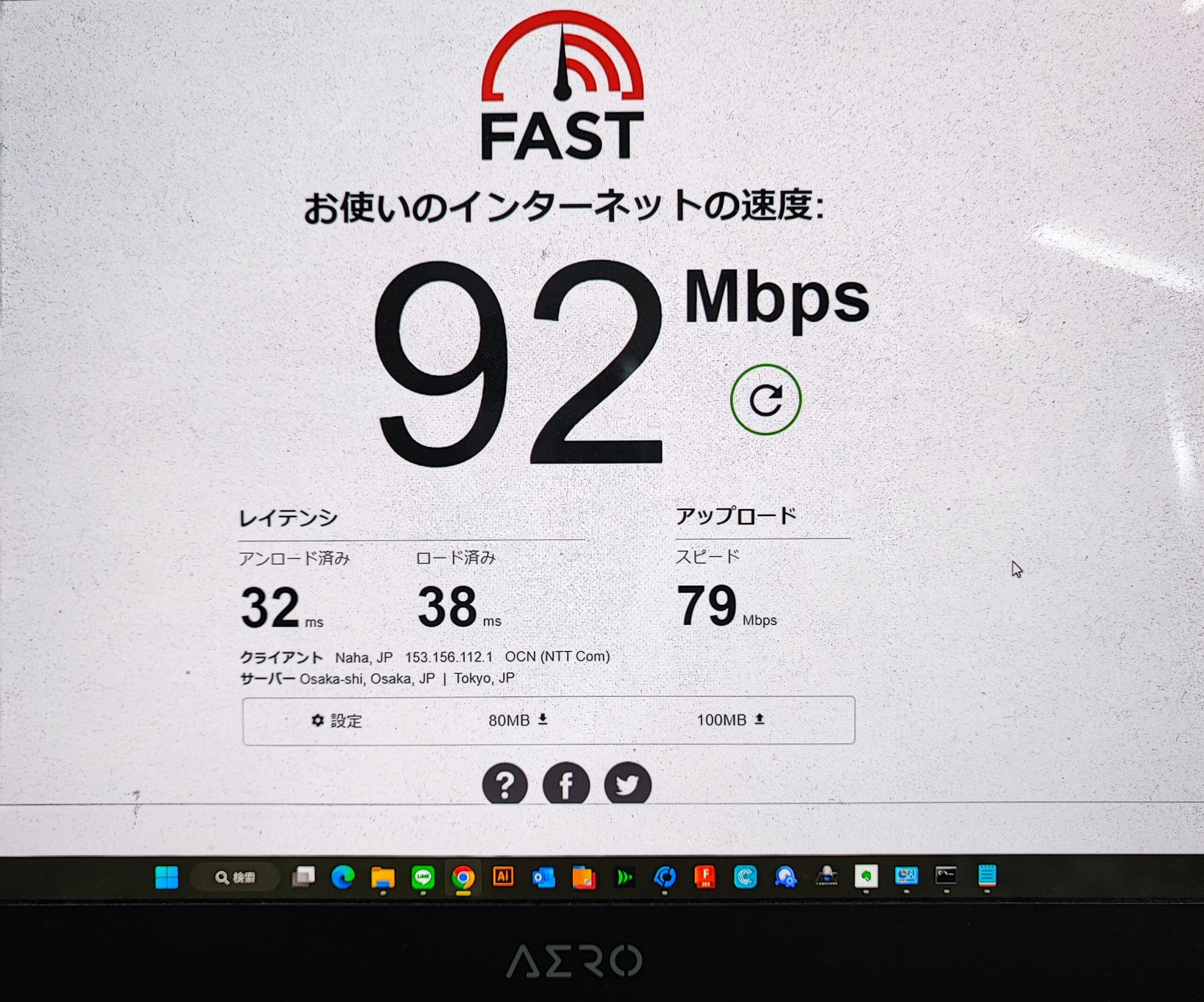Viewport: 1204px width, 1002px height.
Task: Launch Adobe Illustrator from the taskbar
Action: point(503,876)
